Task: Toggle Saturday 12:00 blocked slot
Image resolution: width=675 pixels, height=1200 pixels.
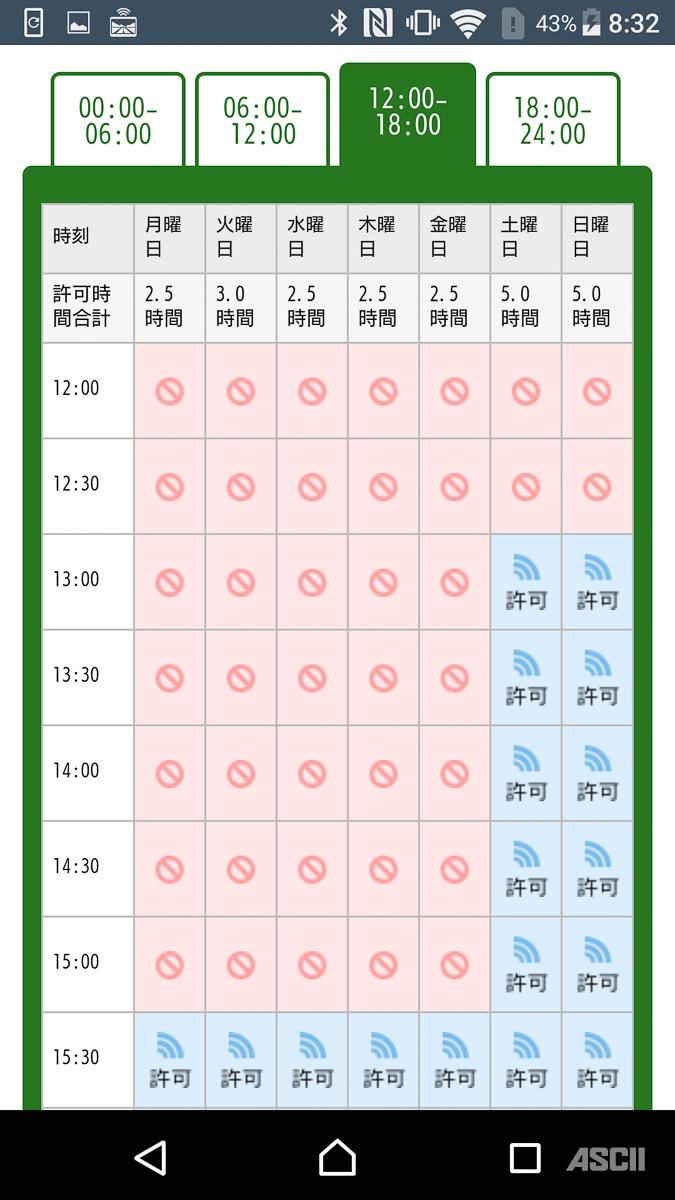Action: coord(526,391)
